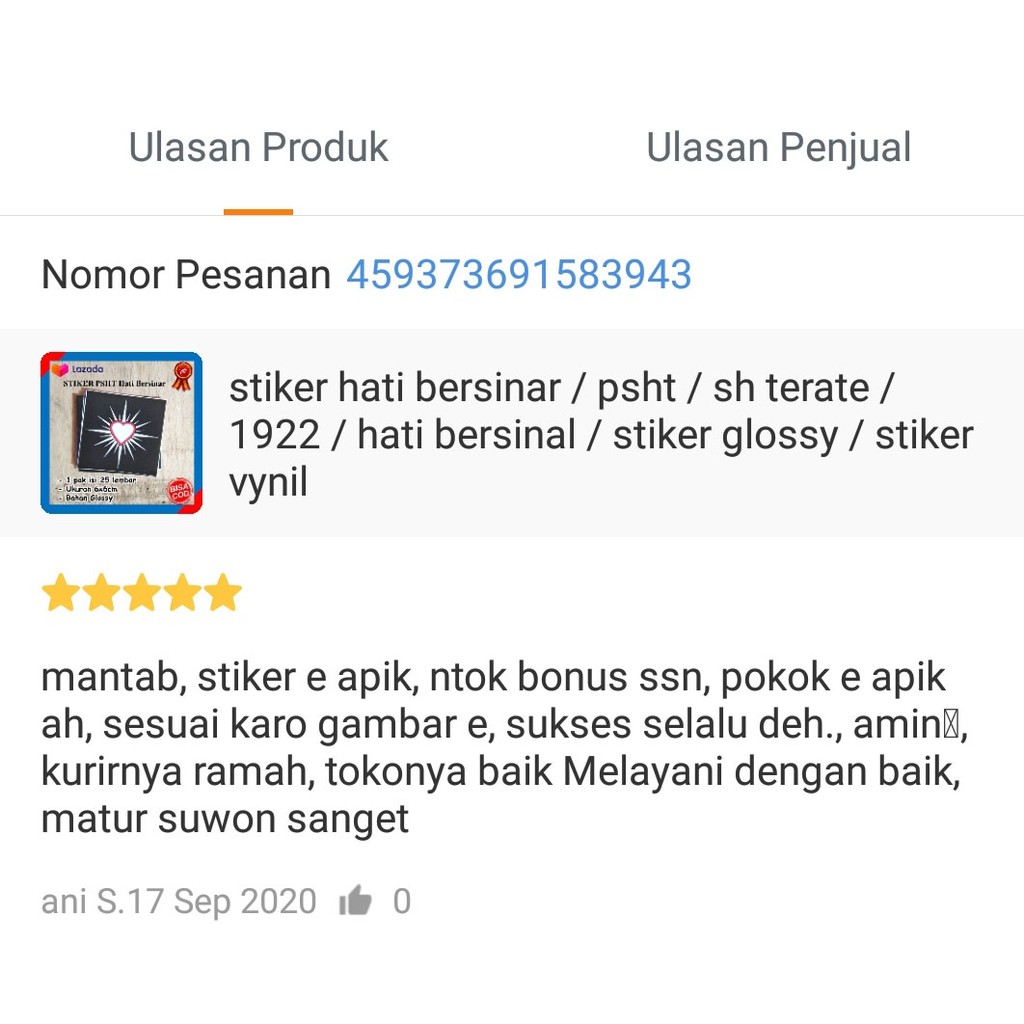Like ani S.'s review with thumbs up
The height and width of the screenshot is (1024, 1024).
(x=355, y=902)
